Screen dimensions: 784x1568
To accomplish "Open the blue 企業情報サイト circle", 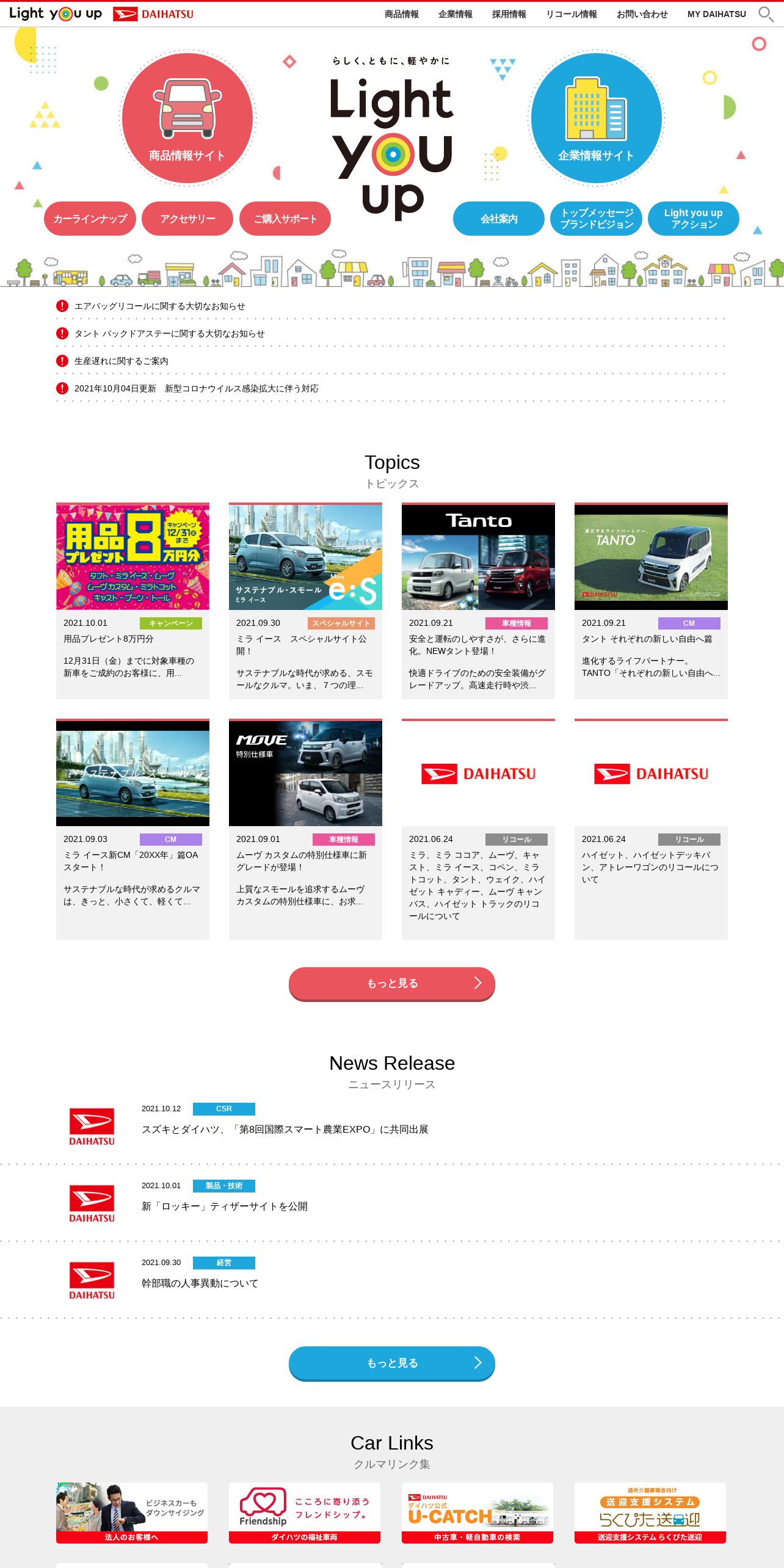I will (596, 118).
